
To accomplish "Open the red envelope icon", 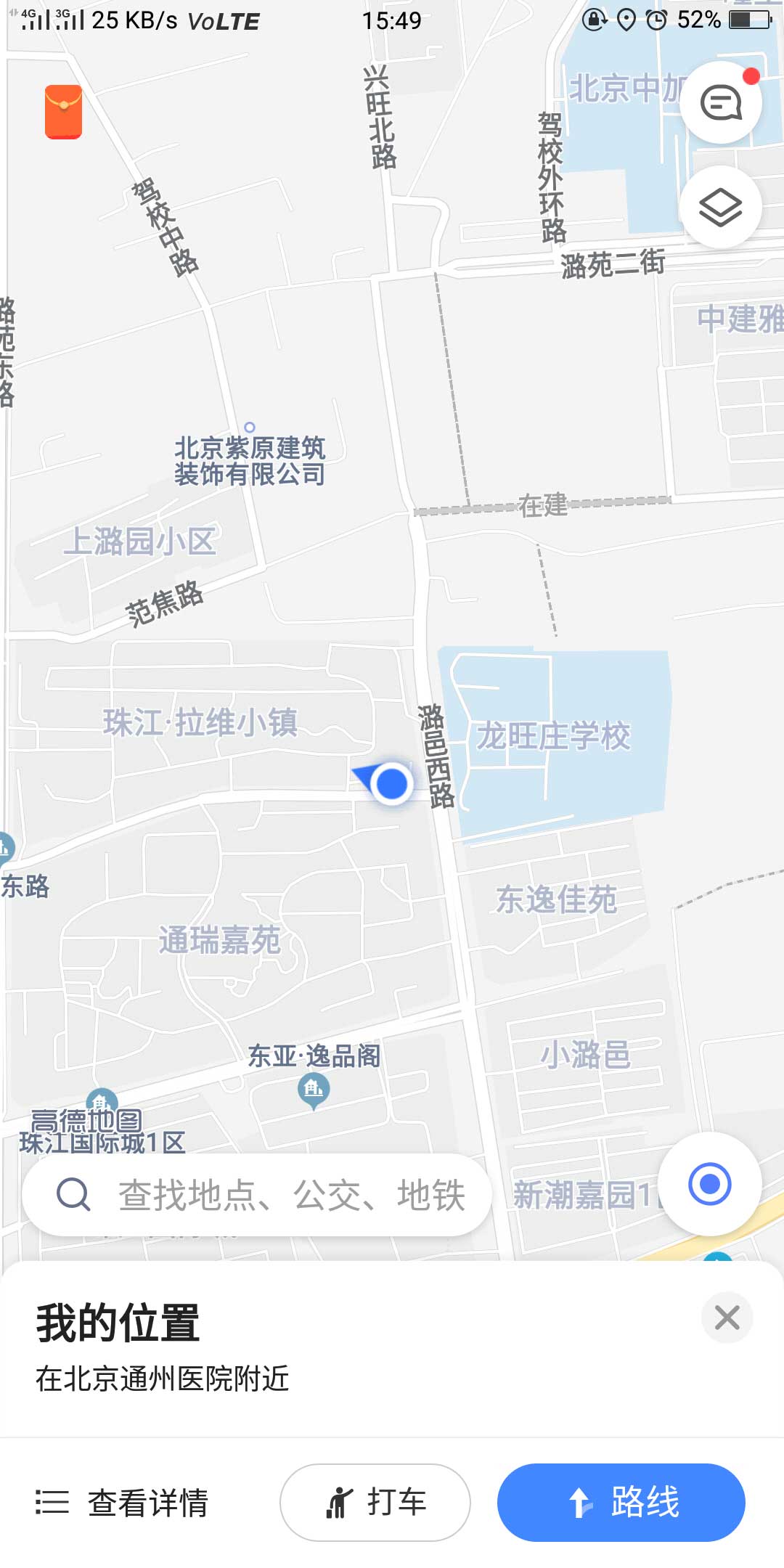I will click(63, 111).
